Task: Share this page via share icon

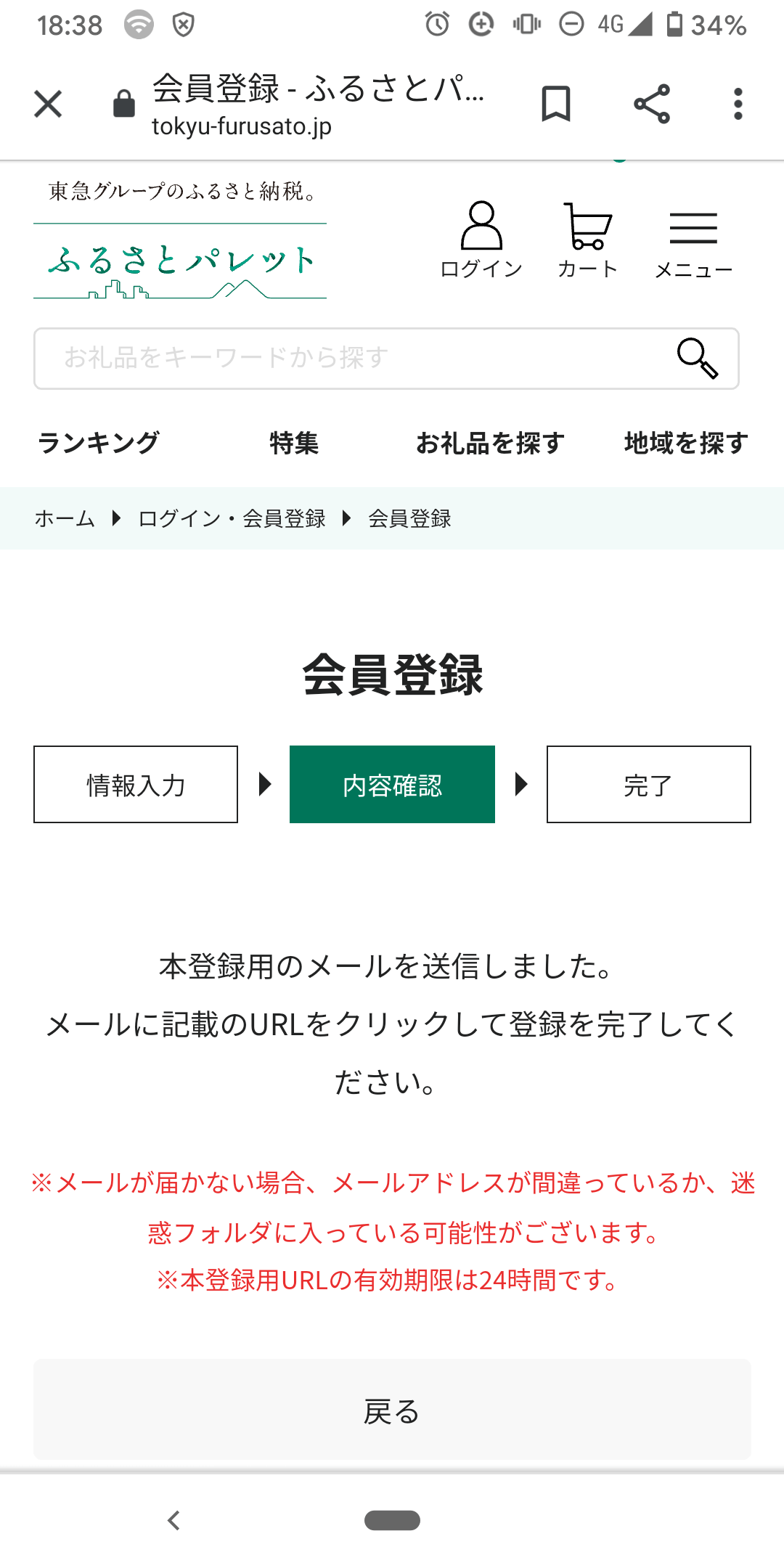Action: click(651, 104)
